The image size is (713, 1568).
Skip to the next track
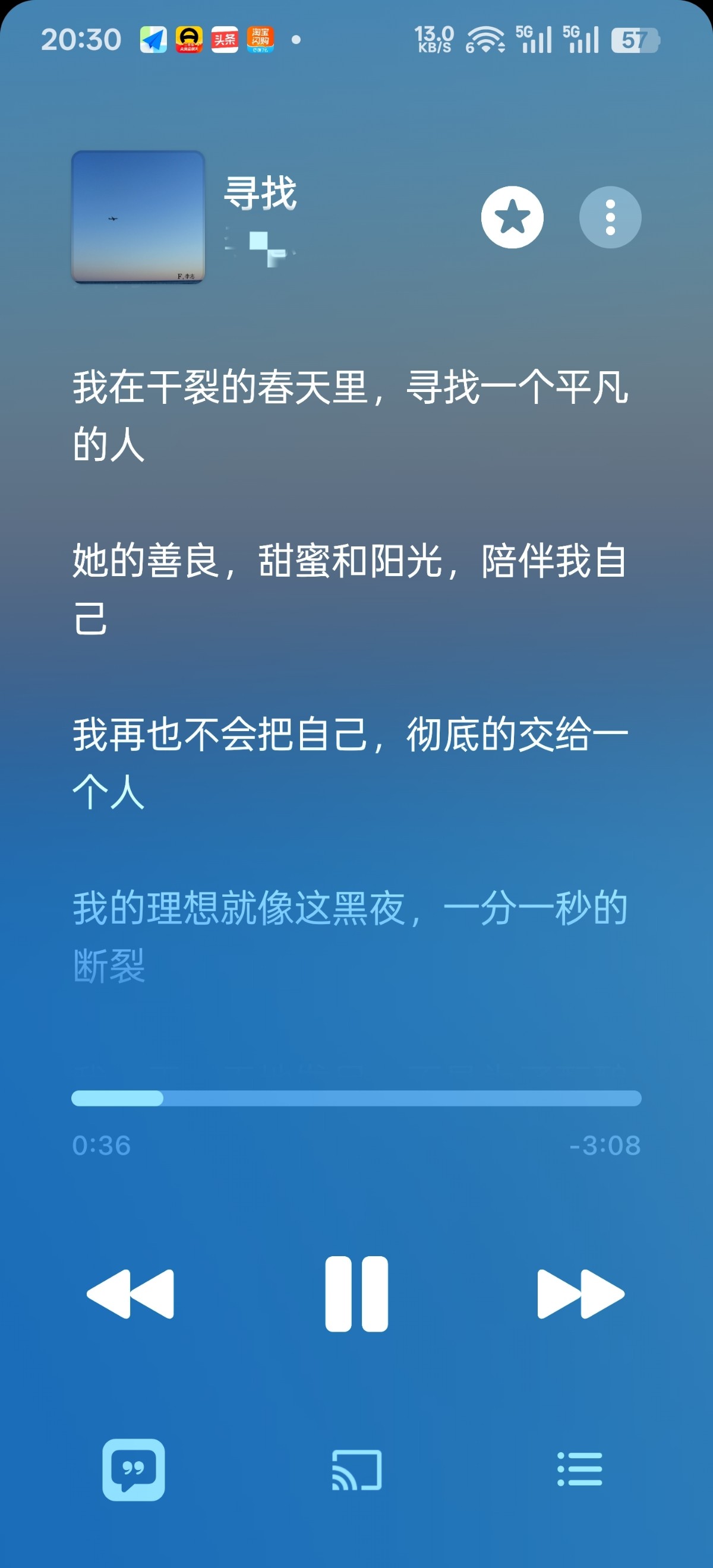[581, 1294]
